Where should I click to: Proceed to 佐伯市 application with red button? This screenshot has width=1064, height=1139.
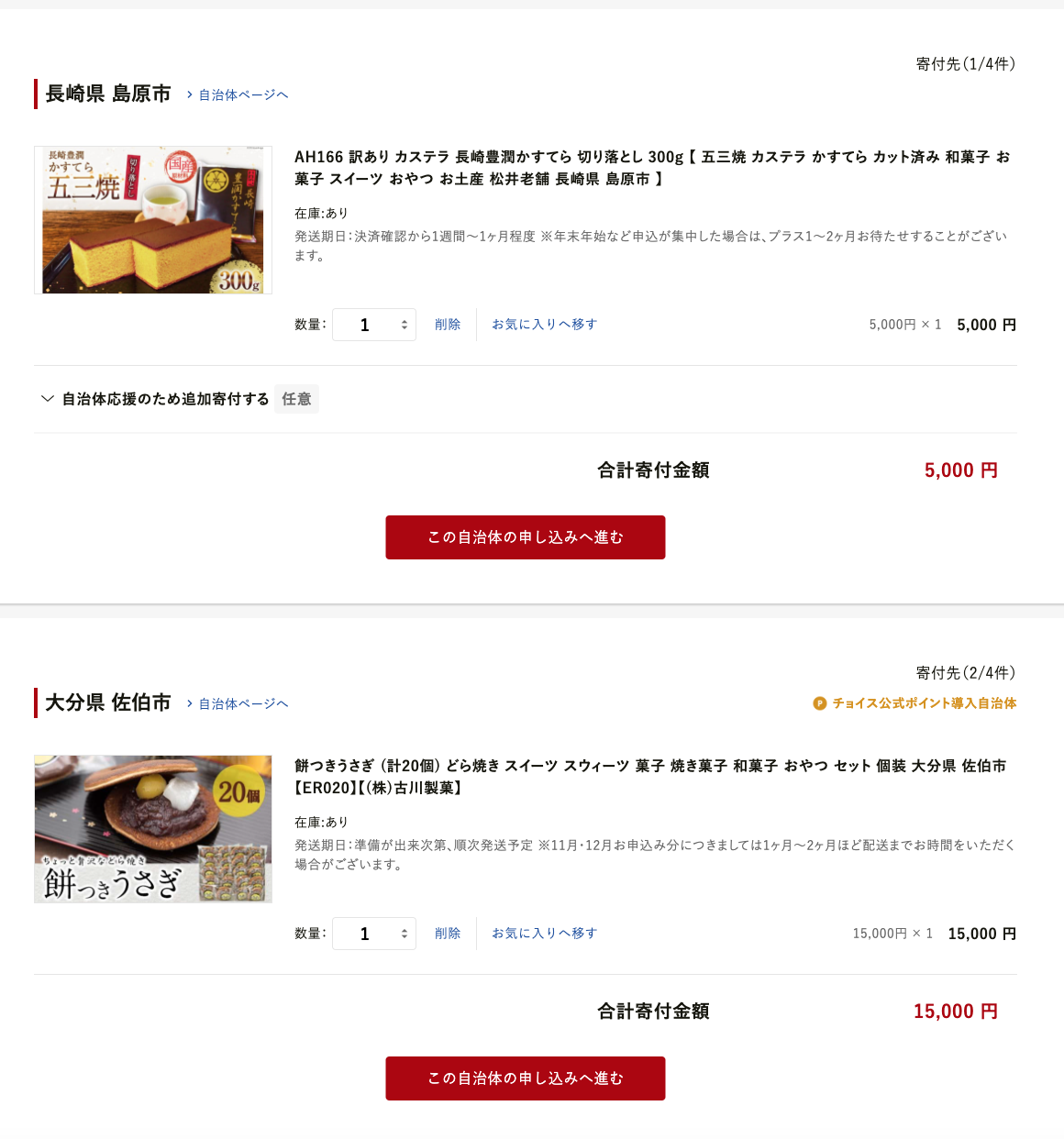pyautogui.click(x=525, y=1078)
